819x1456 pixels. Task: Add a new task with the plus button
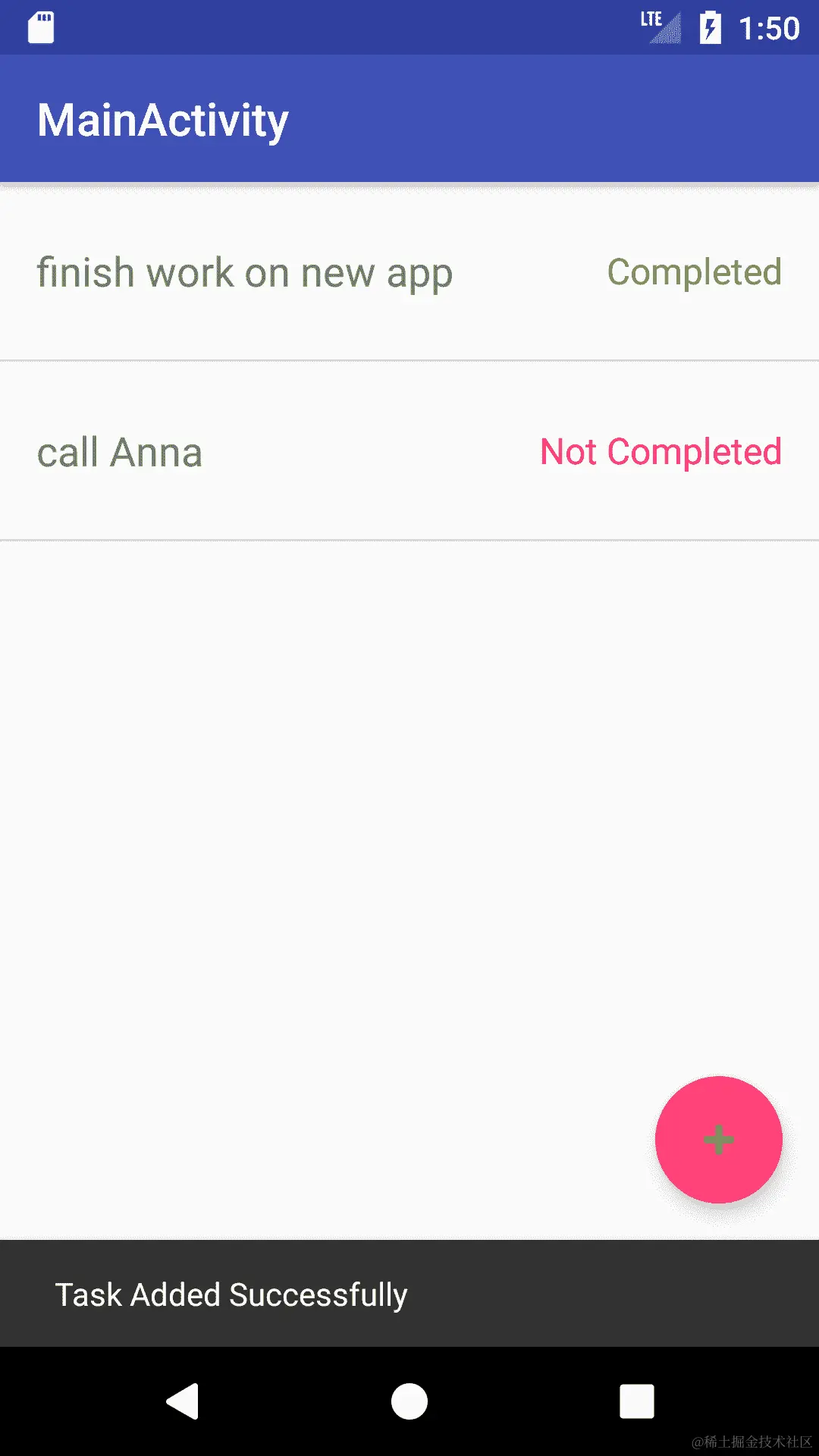pos(718,1139)
